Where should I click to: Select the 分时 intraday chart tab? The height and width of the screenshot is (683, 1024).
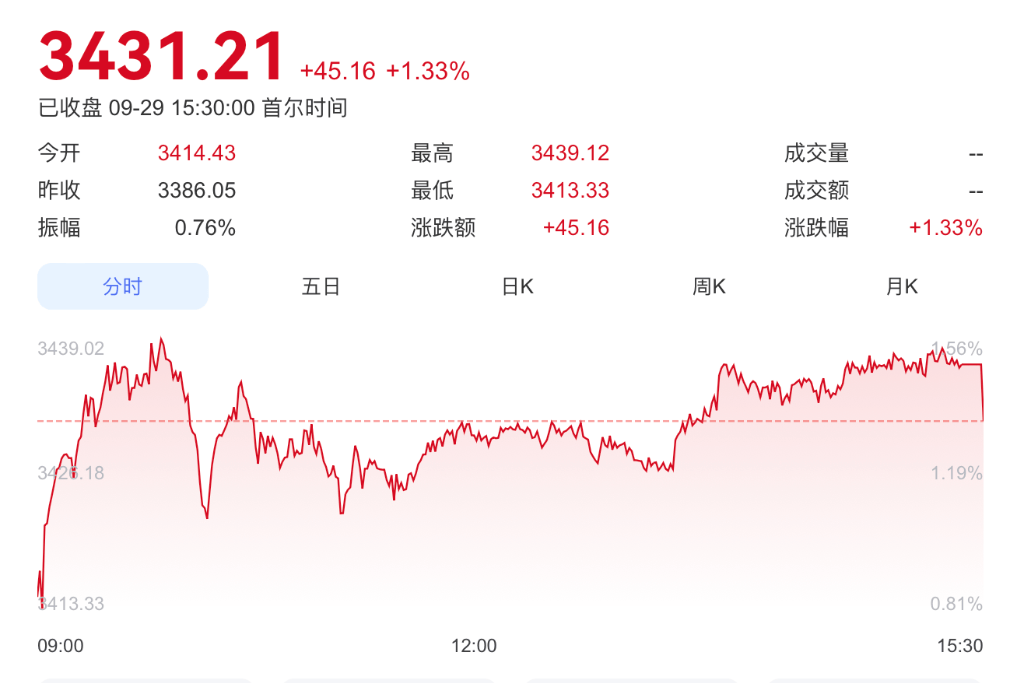tap(122, 287)
